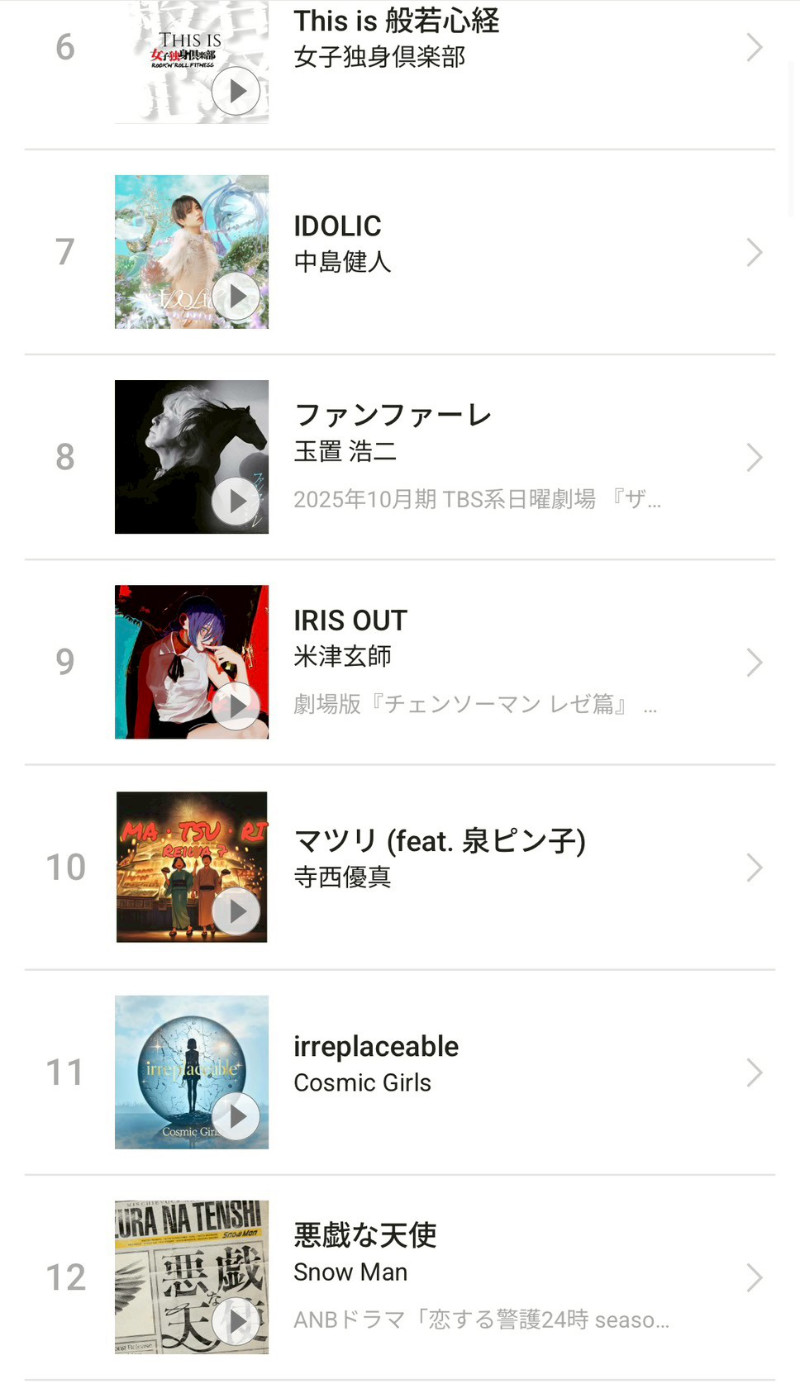Play preview of This is 般若心経
The width and height of the screenshot is (800, 1398).
236,92
